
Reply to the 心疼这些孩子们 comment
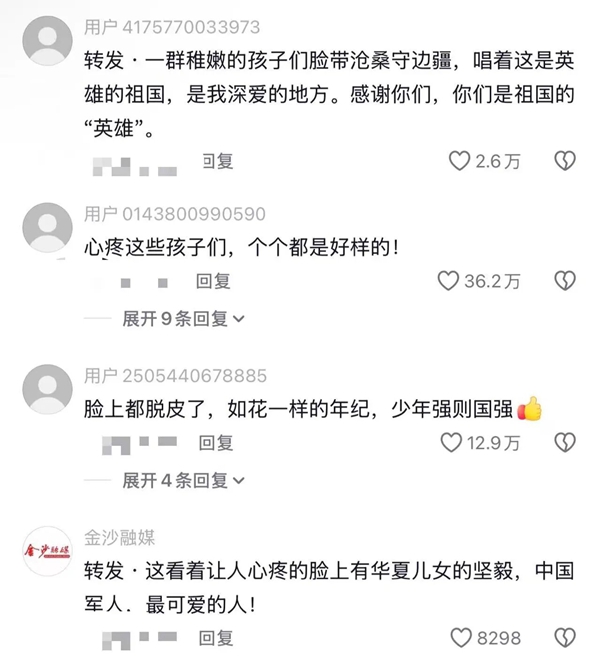click(213, 282)
